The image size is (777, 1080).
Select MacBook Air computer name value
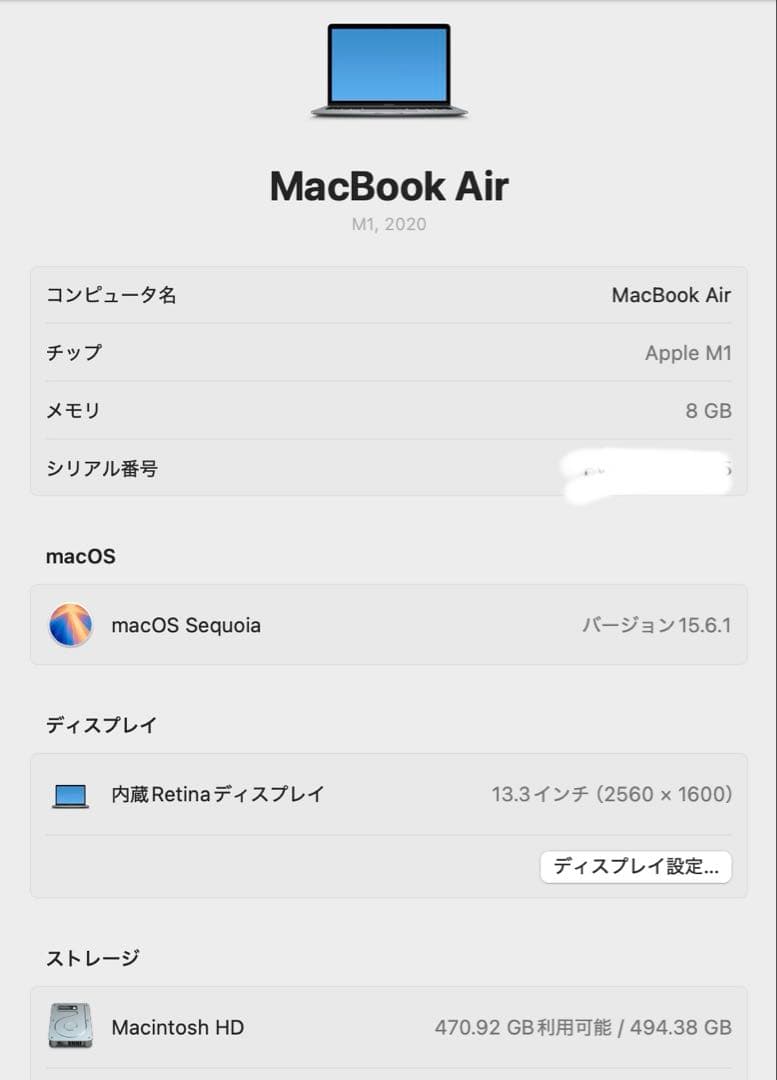tap(671, 295)
